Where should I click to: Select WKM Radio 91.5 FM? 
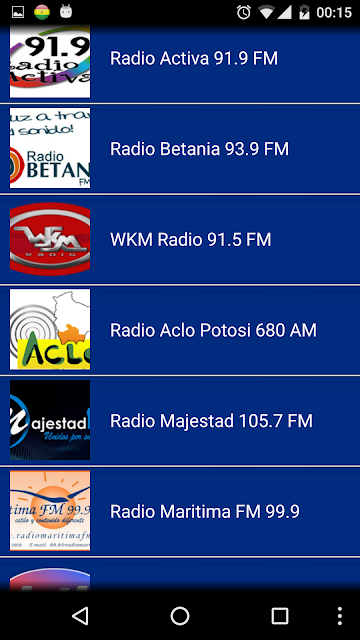point(180,240)
